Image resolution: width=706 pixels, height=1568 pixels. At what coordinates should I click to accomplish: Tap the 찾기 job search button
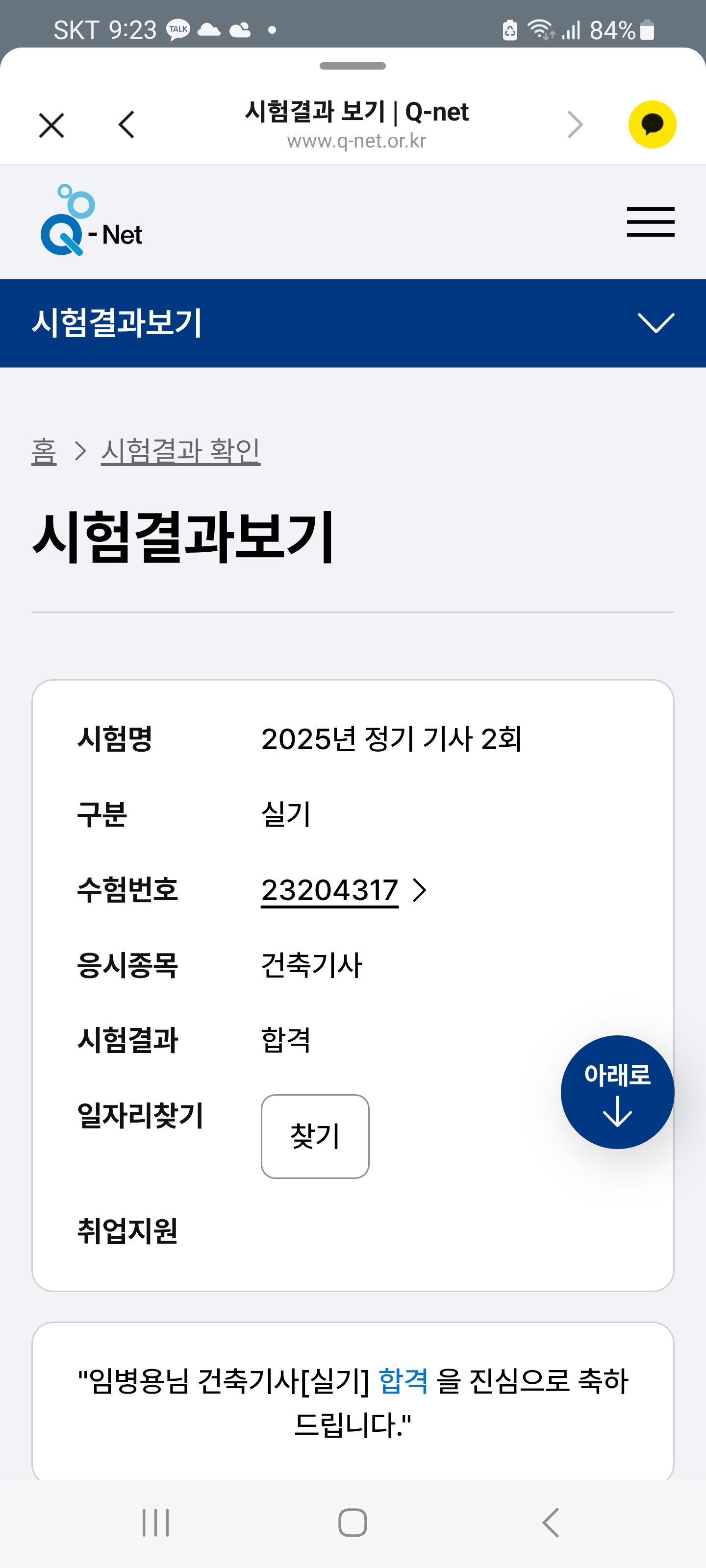pos(315,1136)
